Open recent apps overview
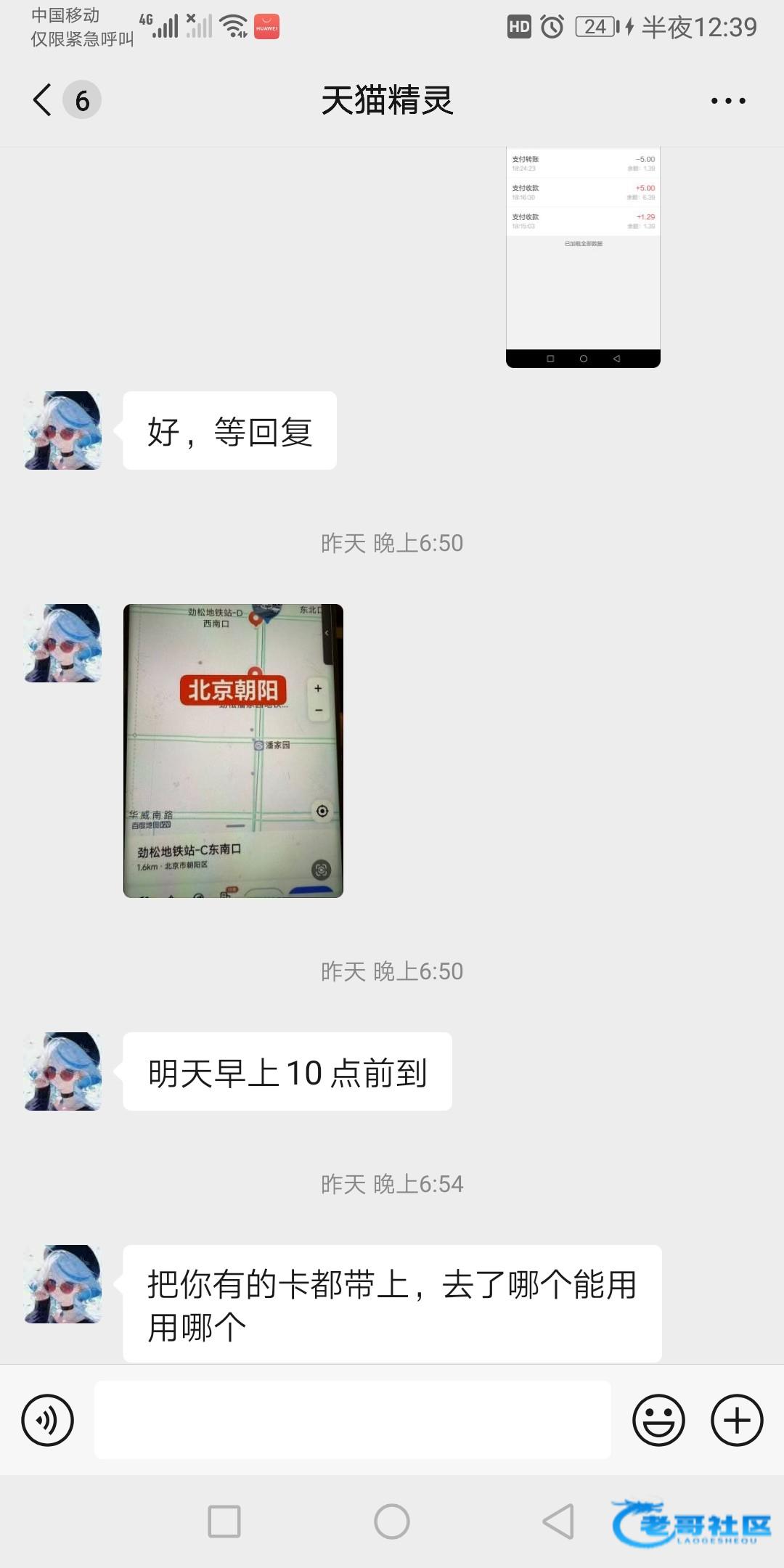Image resolution: width=784 pixels, height=1568 pixels. point(224,1521)
